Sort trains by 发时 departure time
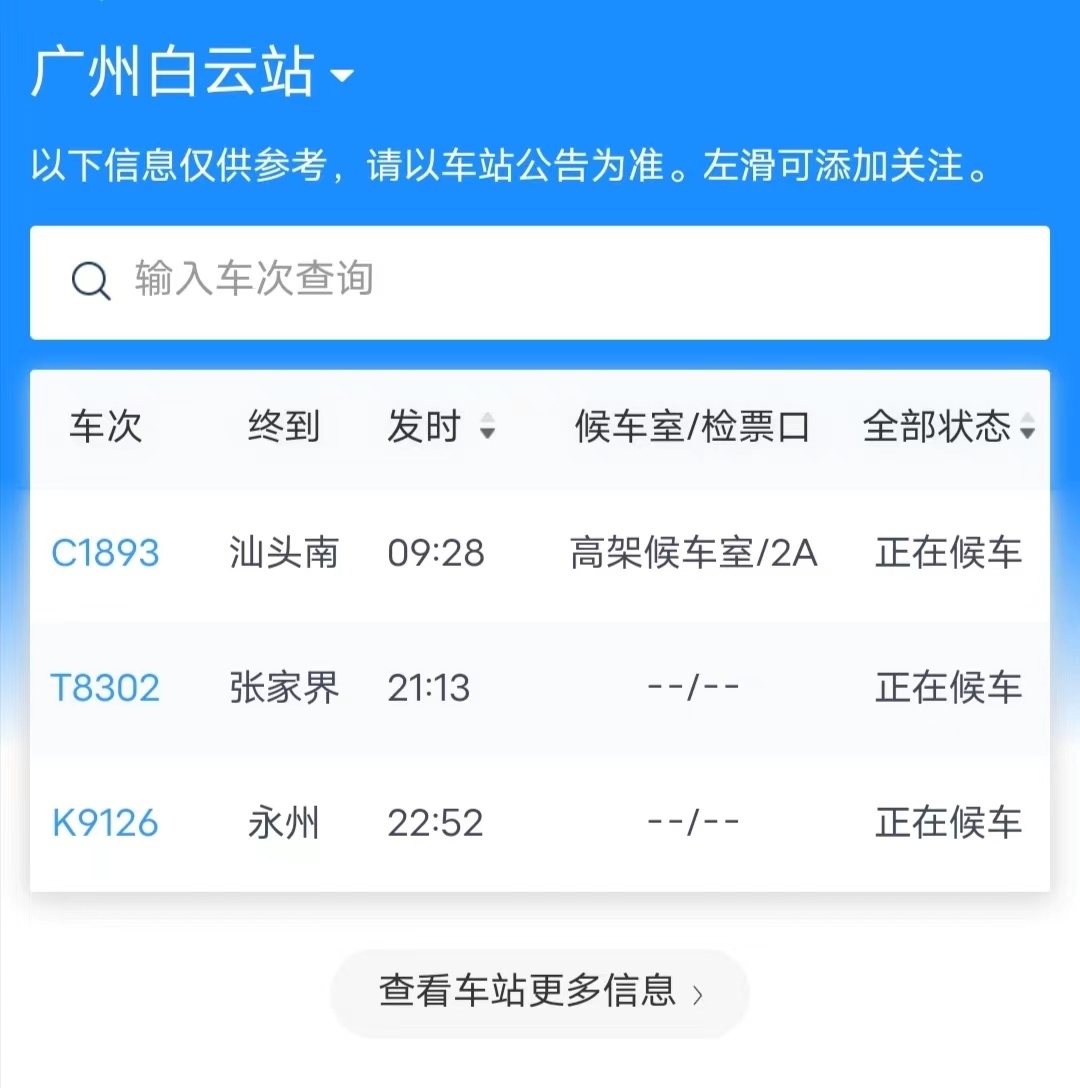1080x1088 pixels. (x=441, y=428)
